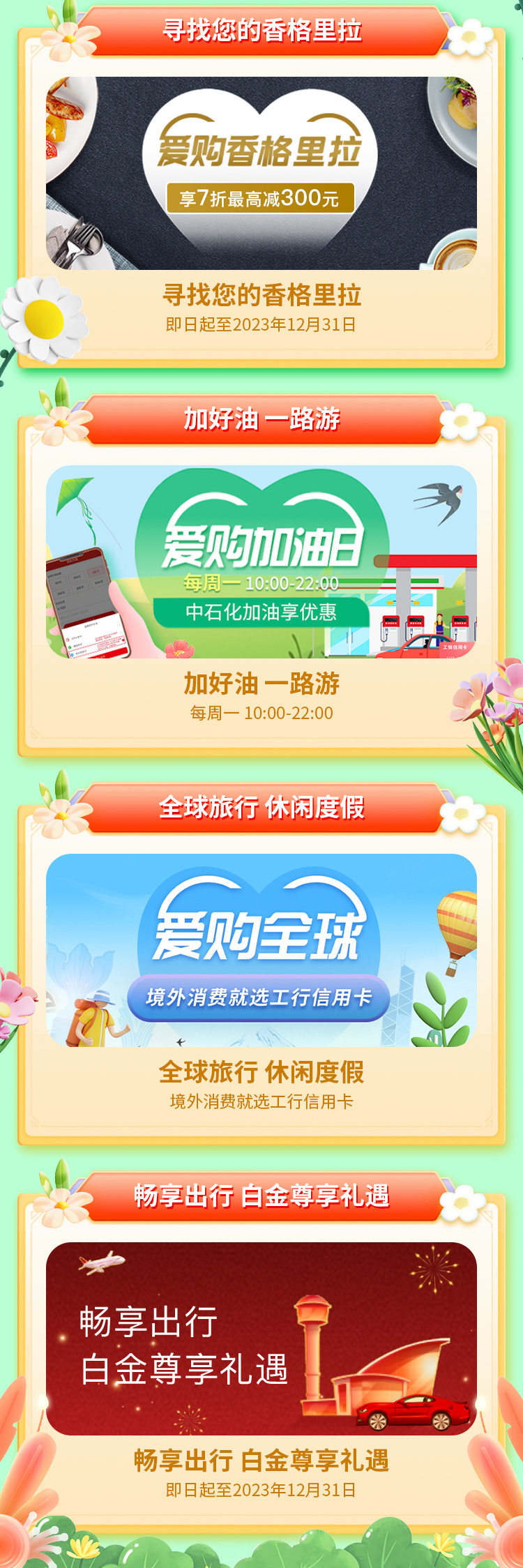Open the 畅享出行 白金尊享礼遇 banner
This screenshot has height=1568, width=523.
(261, 1339)
